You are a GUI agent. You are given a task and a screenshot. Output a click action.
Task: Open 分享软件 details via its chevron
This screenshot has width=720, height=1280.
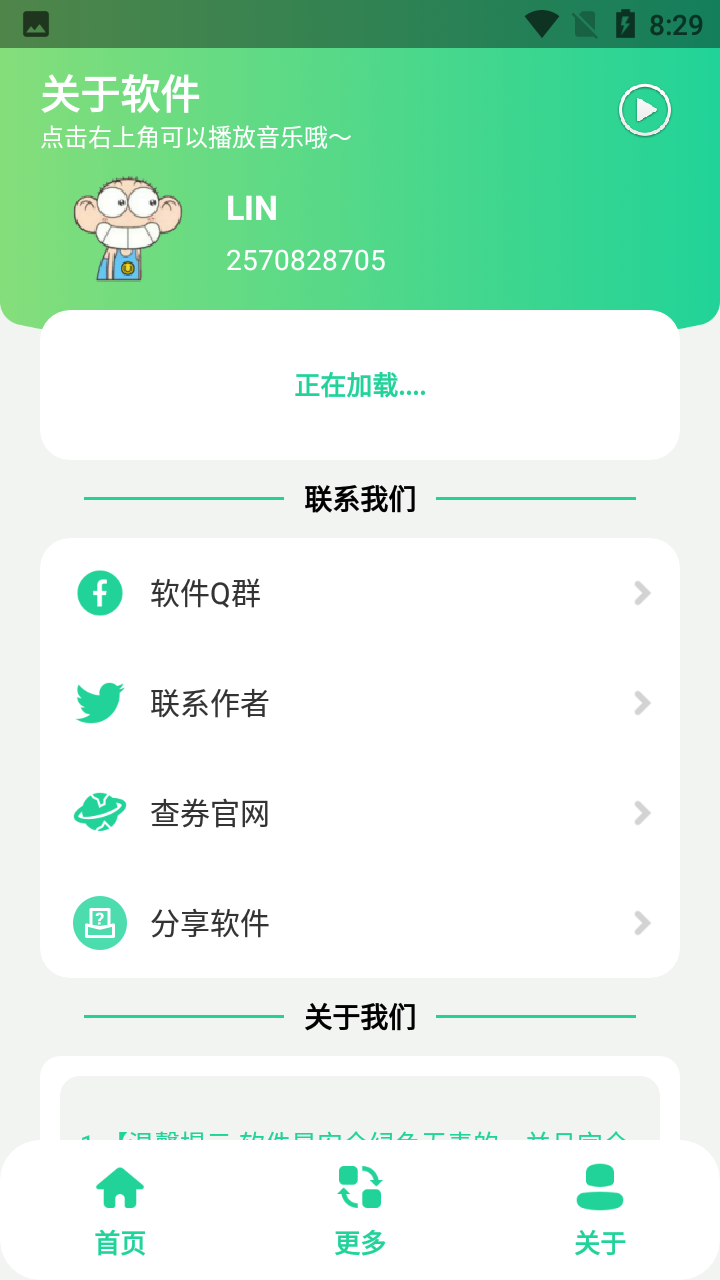pos(641,923)
